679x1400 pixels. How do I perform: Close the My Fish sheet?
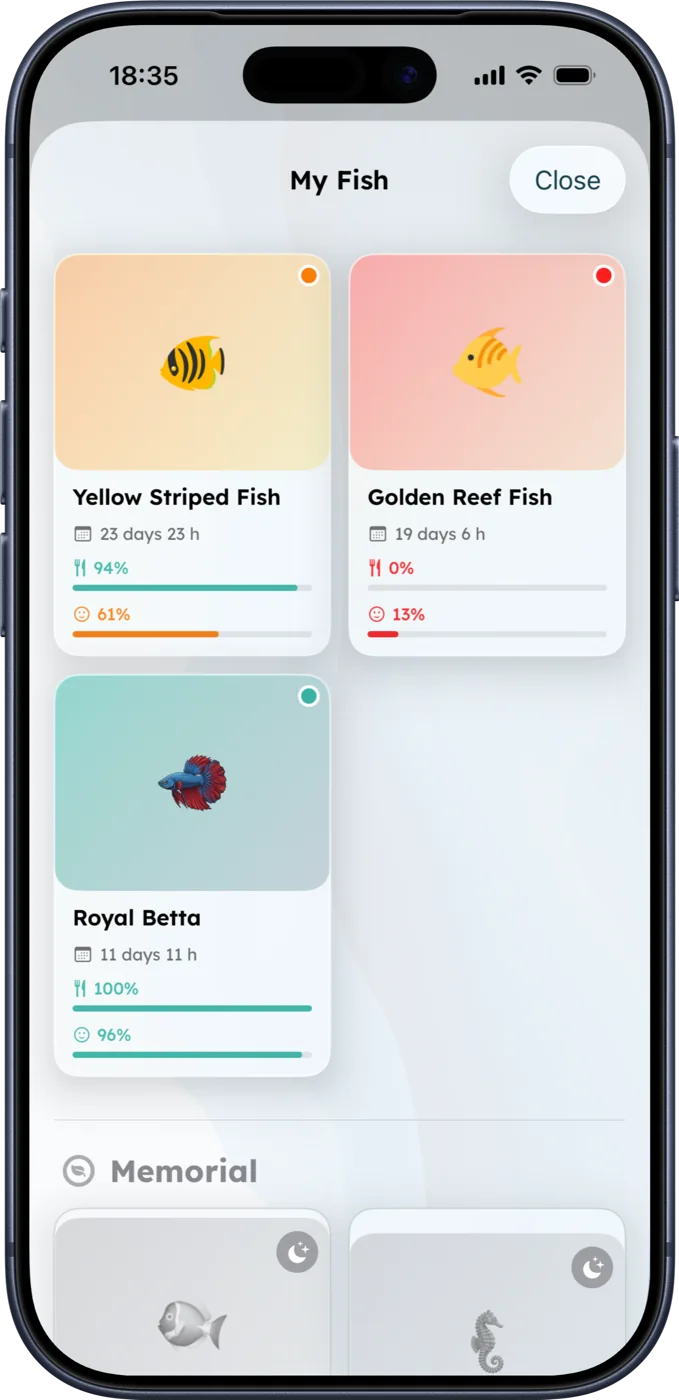tap(567, 180)
